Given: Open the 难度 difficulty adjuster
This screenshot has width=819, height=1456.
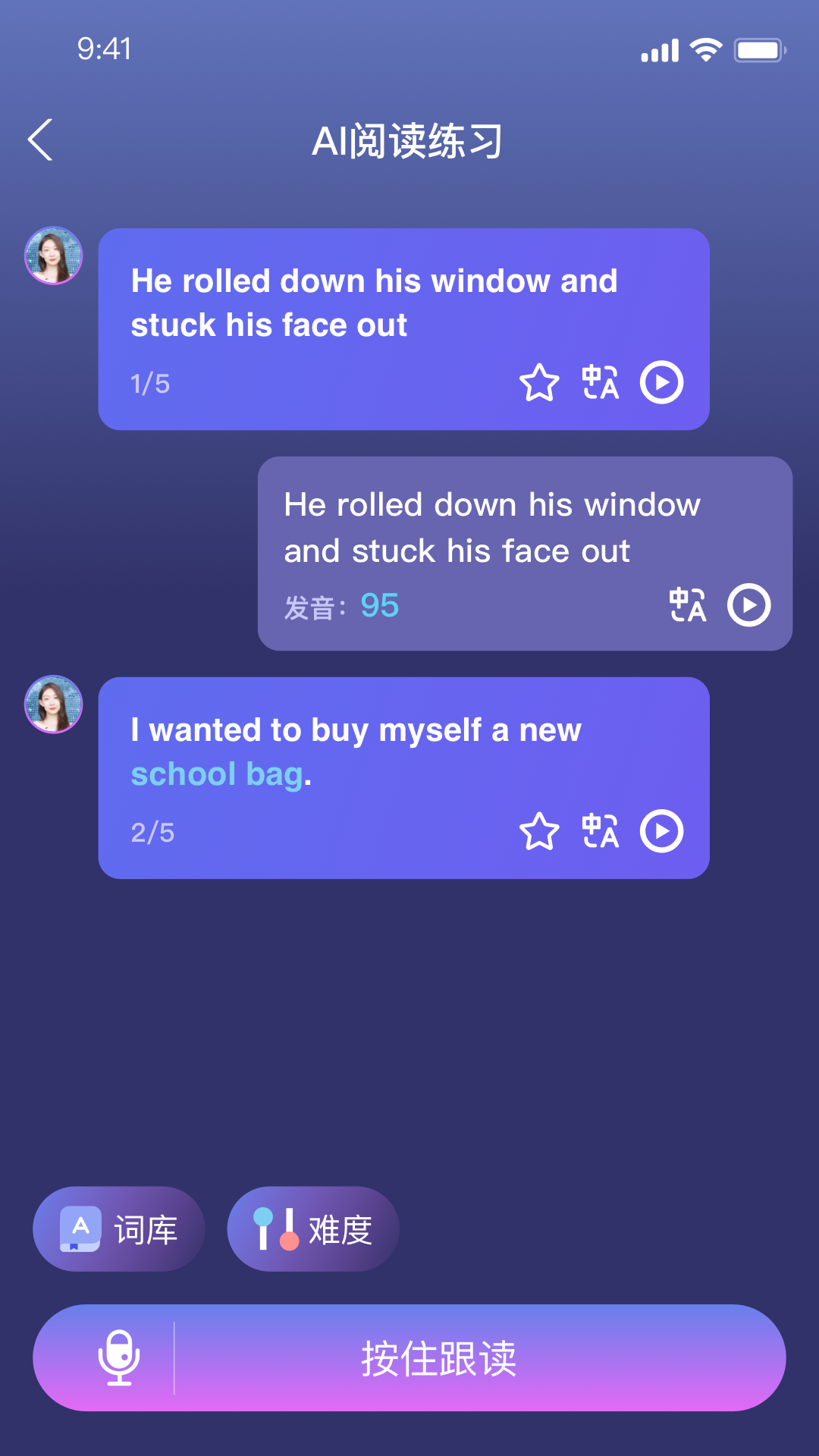Looking at the screenshot, I should (312, 1228).
